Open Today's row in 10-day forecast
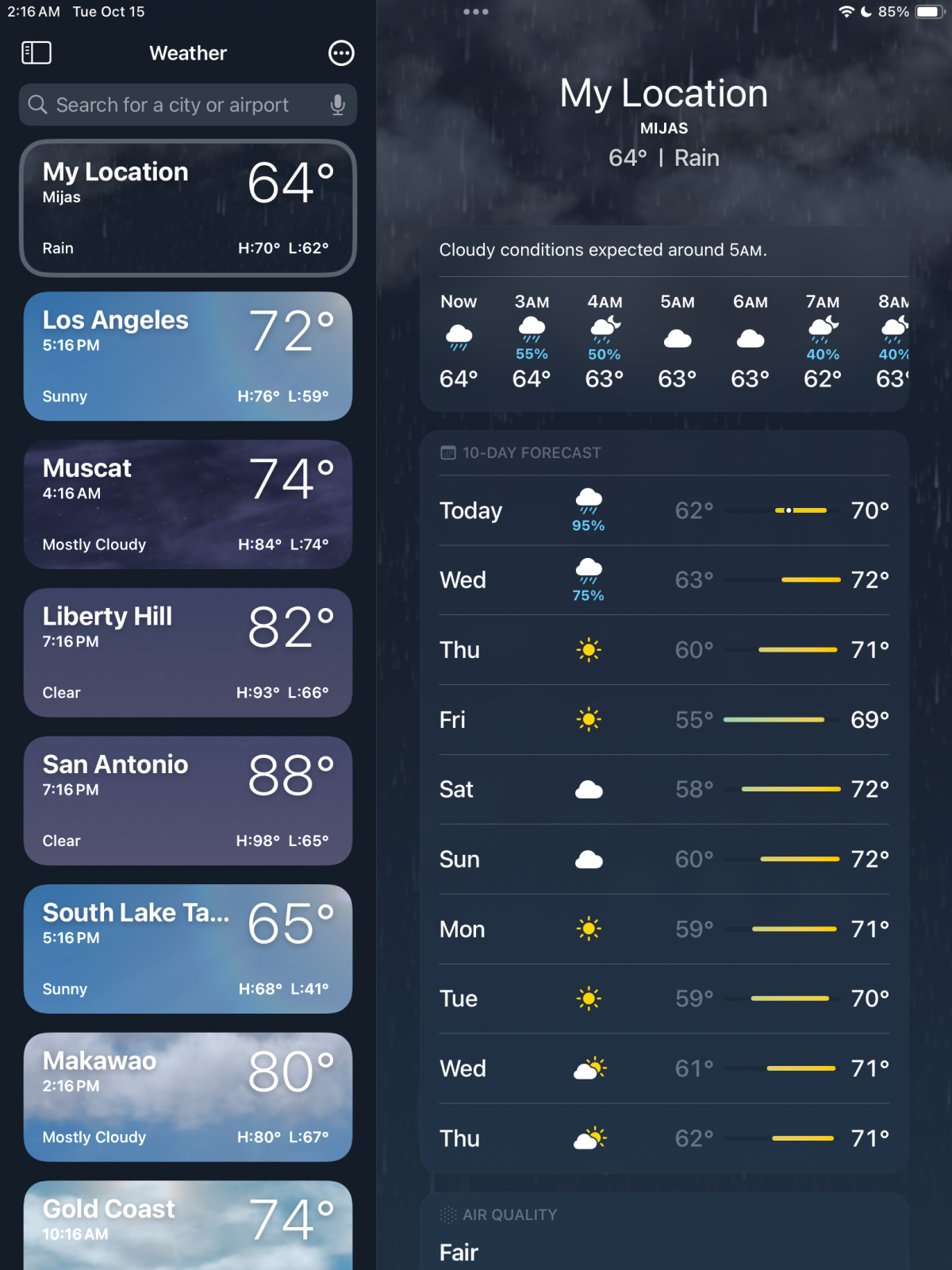This screenshot has width=952, height=1270. (664, 511)
